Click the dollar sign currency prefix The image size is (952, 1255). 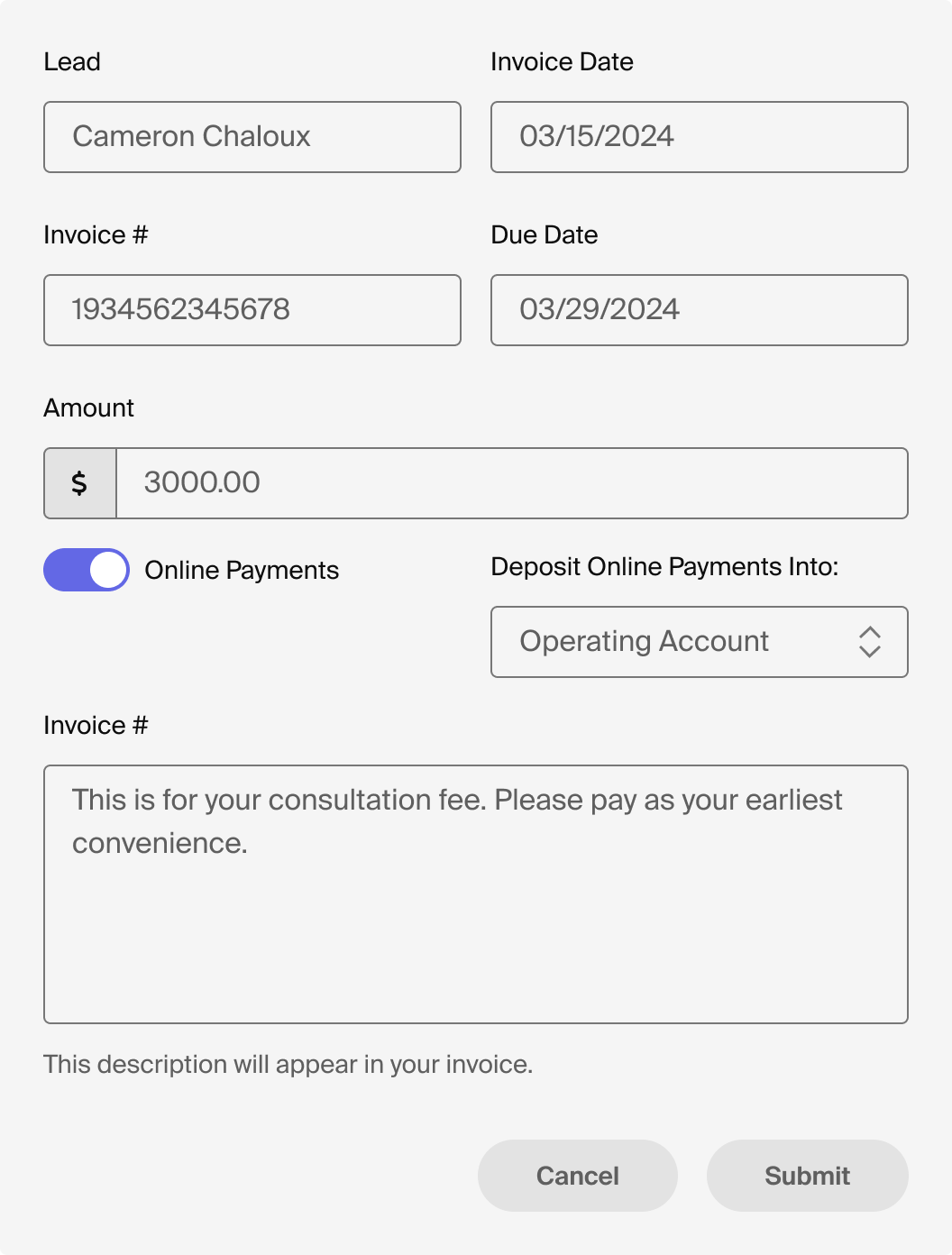pos(79,482)
